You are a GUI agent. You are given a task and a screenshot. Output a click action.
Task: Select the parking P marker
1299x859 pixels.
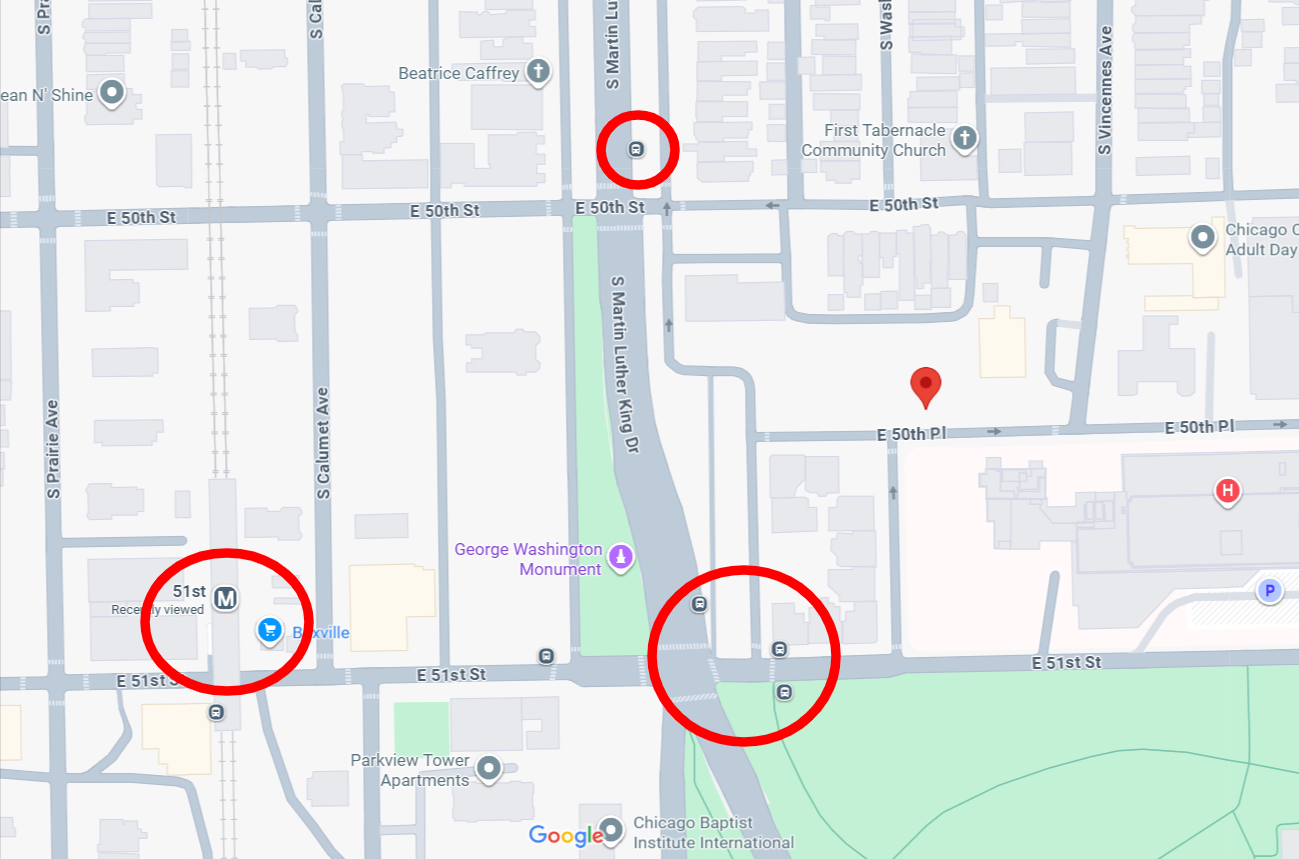coord(1269,591)
